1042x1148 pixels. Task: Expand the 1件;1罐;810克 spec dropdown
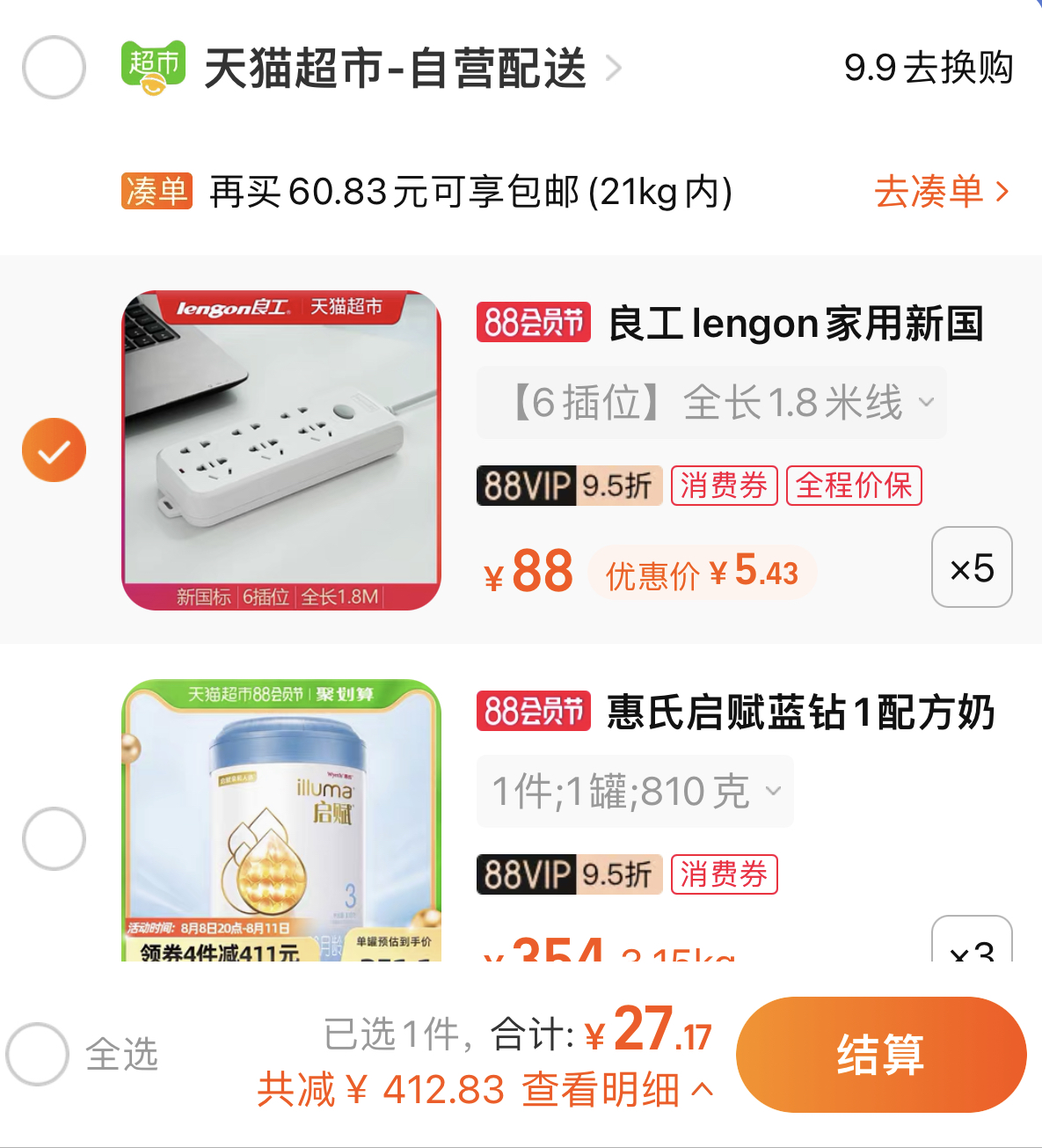(x=635, y=792)
